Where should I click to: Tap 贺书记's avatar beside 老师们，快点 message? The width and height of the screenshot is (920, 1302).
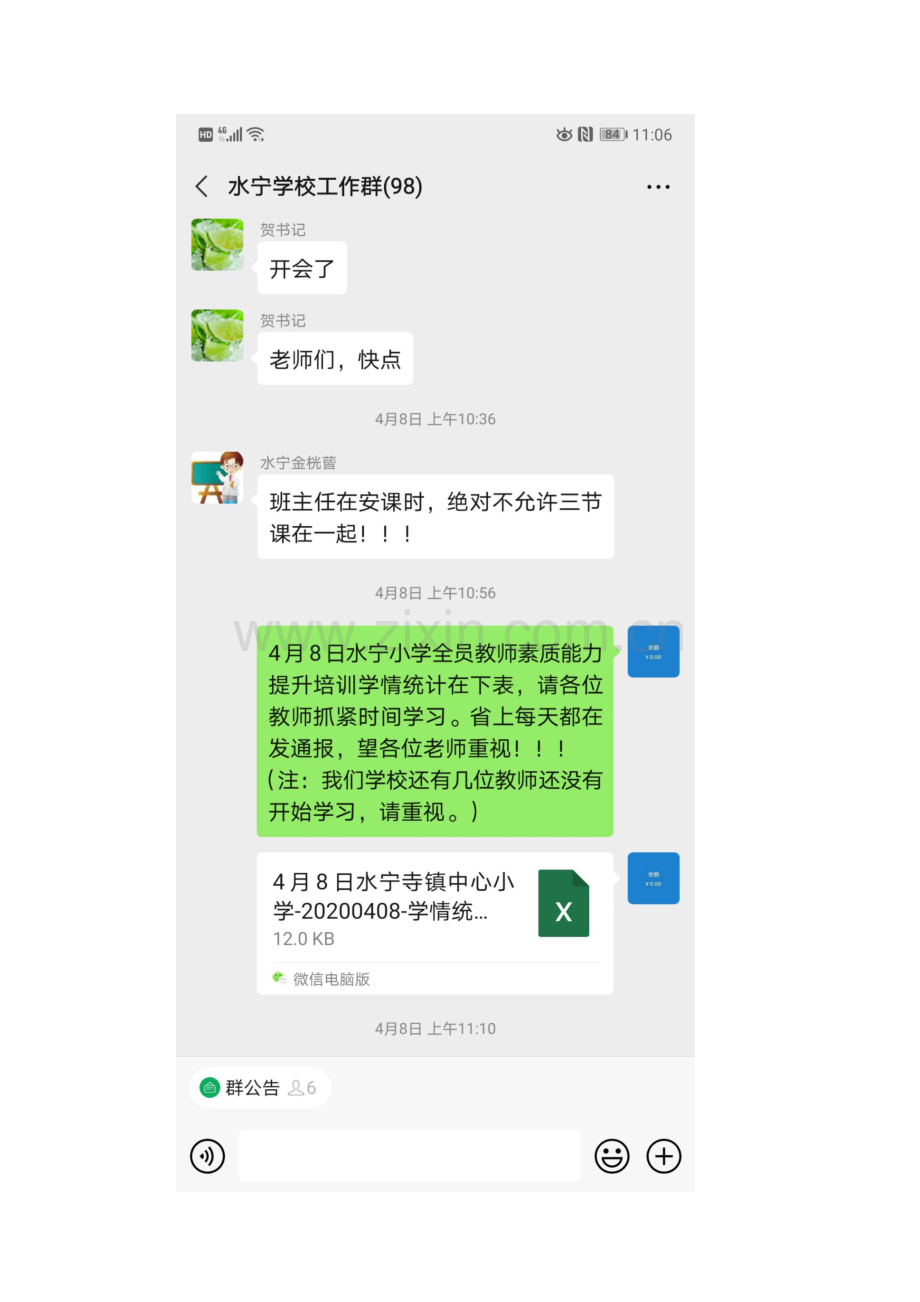pos(217,335)
